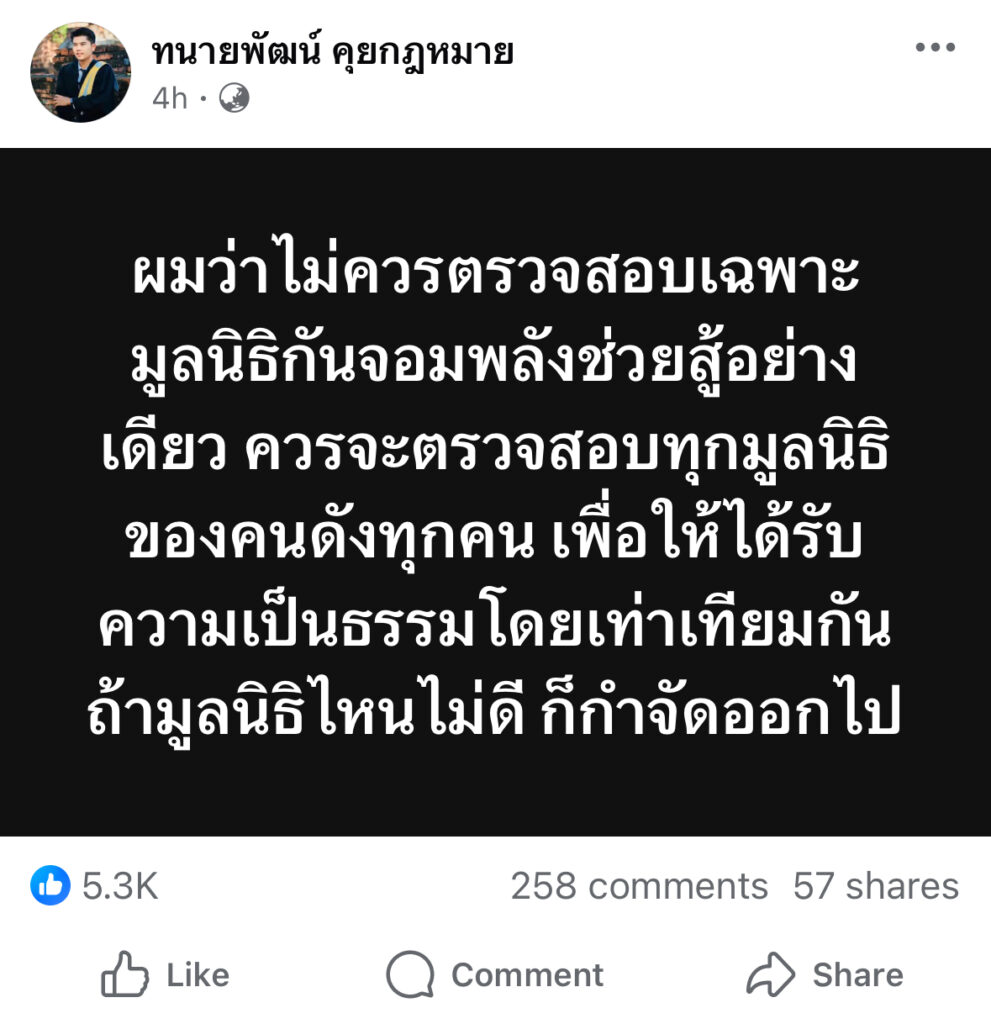
Task: Open the post's three-dot options menu
Action: [936, 48]
